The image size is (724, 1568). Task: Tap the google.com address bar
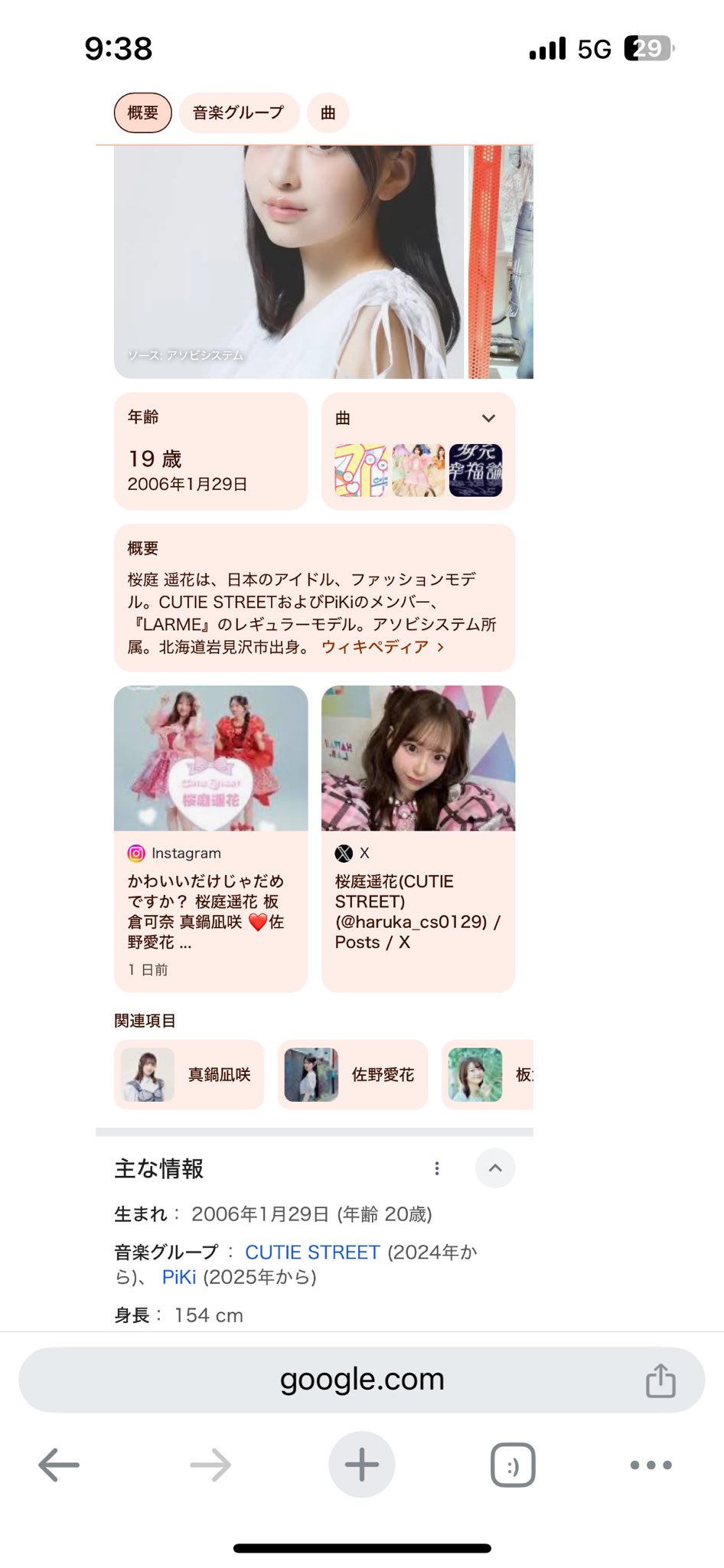coord(361,1380)
